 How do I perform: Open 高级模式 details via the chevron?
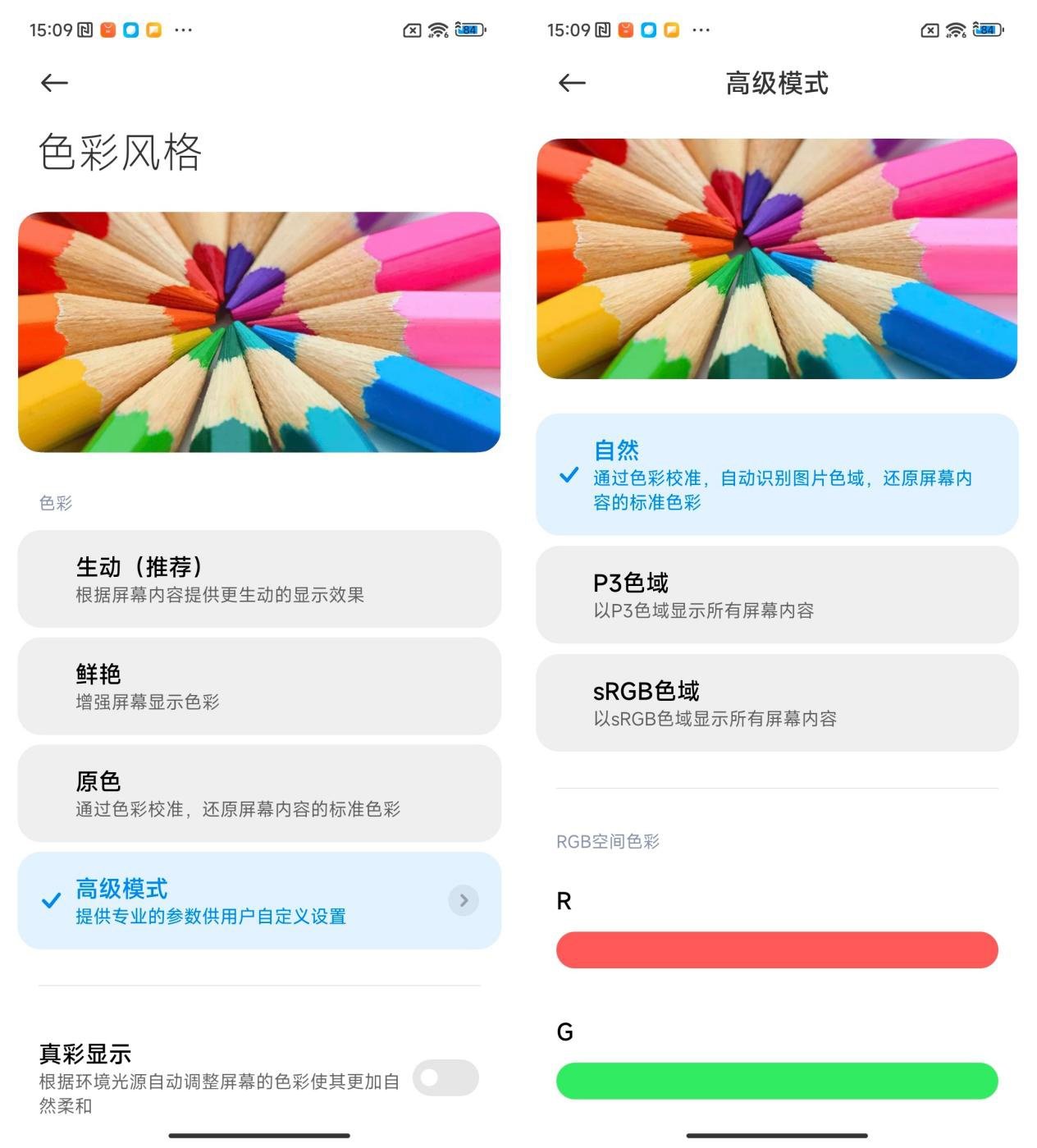[x=464, y=901]
